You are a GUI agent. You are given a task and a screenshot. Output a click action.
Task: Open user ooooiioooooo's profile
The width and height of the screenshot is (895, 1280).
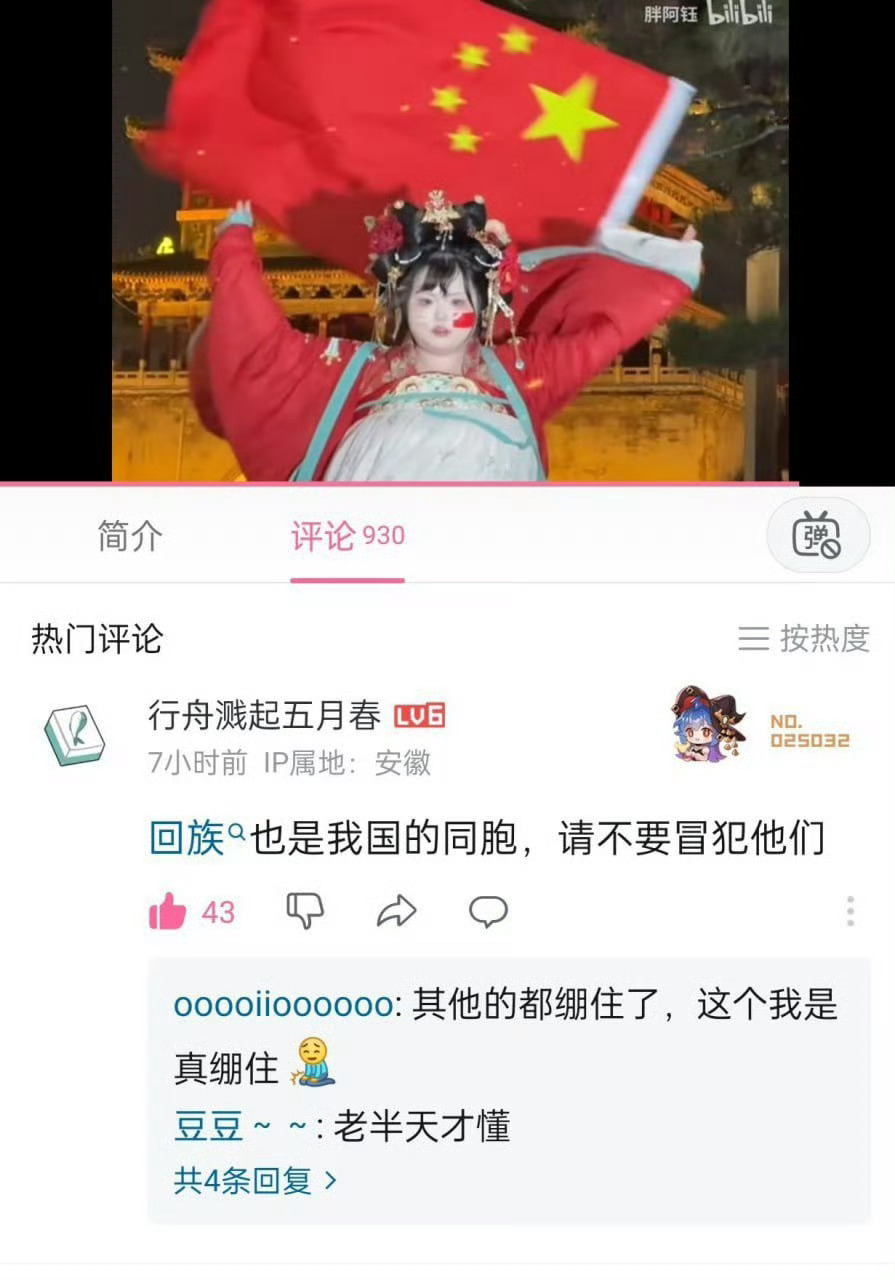(x=283, y=1004)
